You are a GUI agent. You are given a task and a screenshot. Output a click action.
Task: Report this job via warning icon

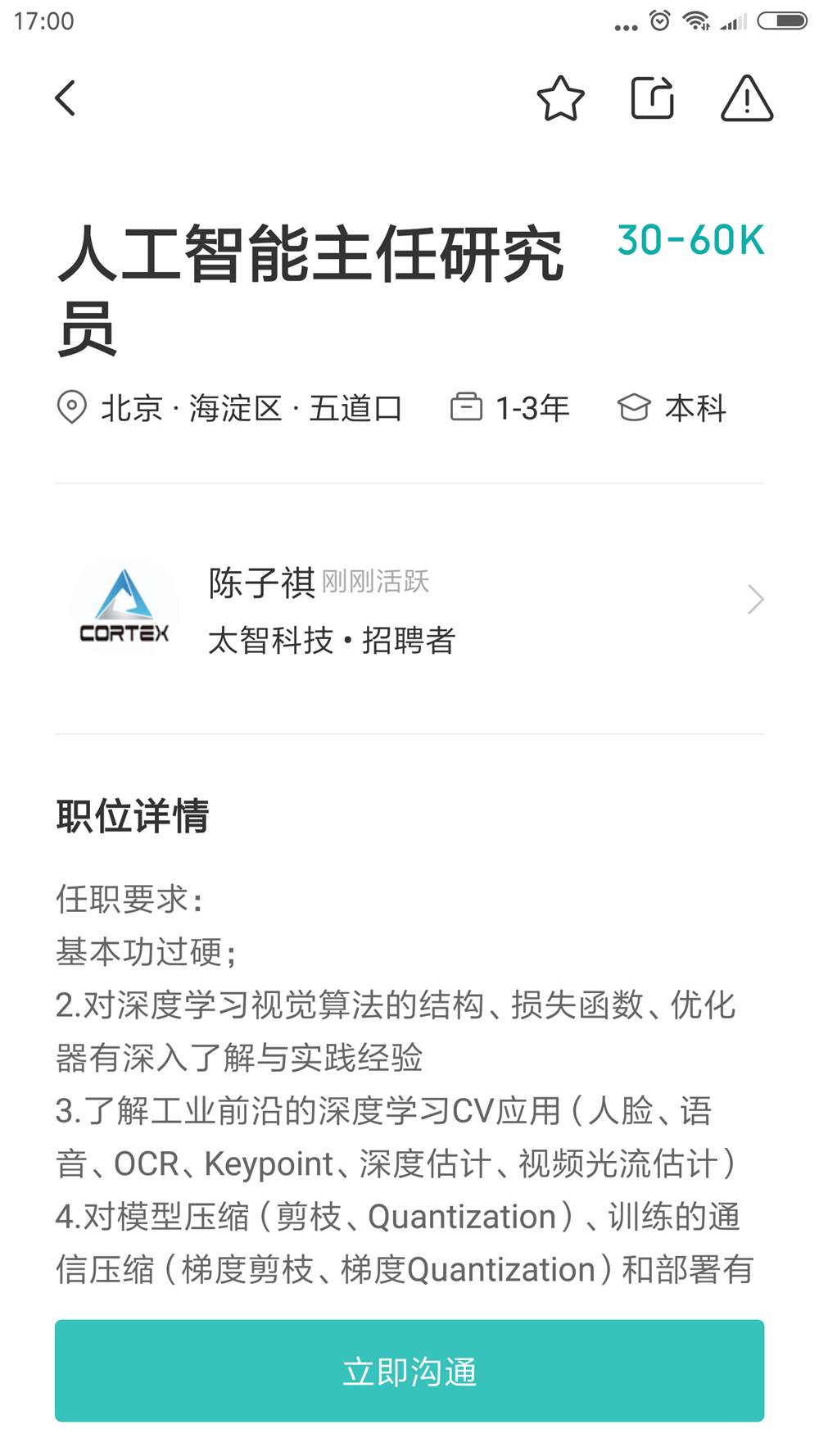point(746,98)
